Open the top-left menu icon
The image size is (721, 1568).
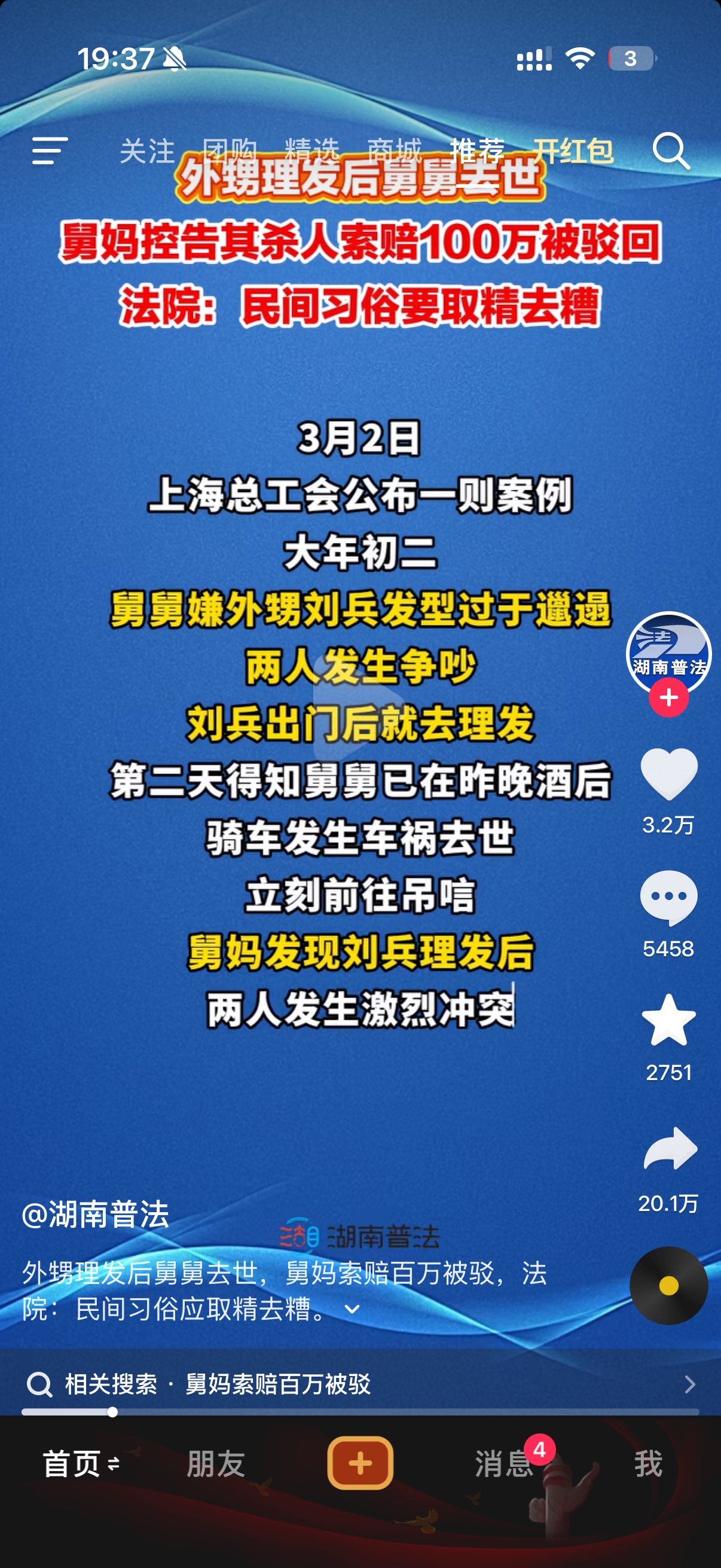pos(49,150)
